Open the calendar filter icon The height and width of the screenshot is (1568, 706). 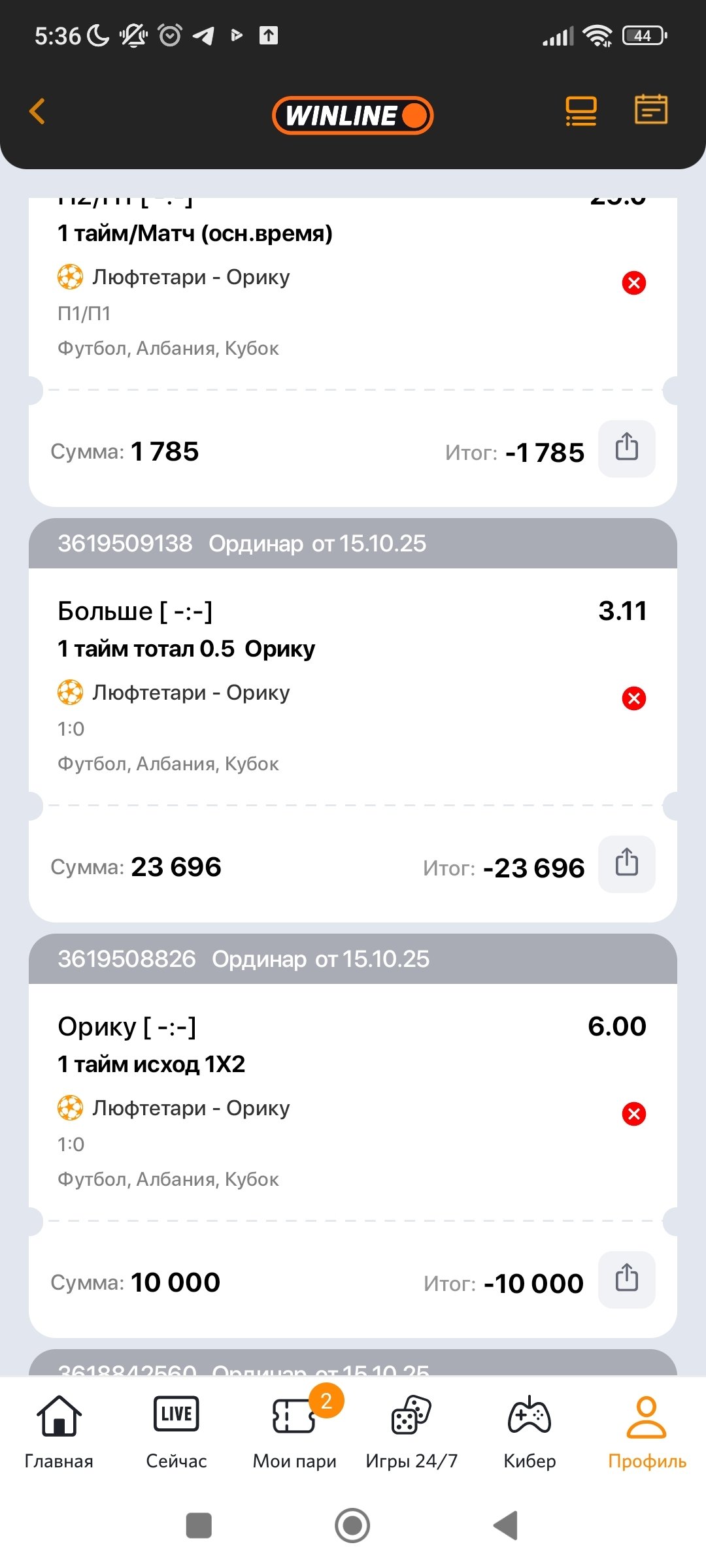tap(650, 110)
